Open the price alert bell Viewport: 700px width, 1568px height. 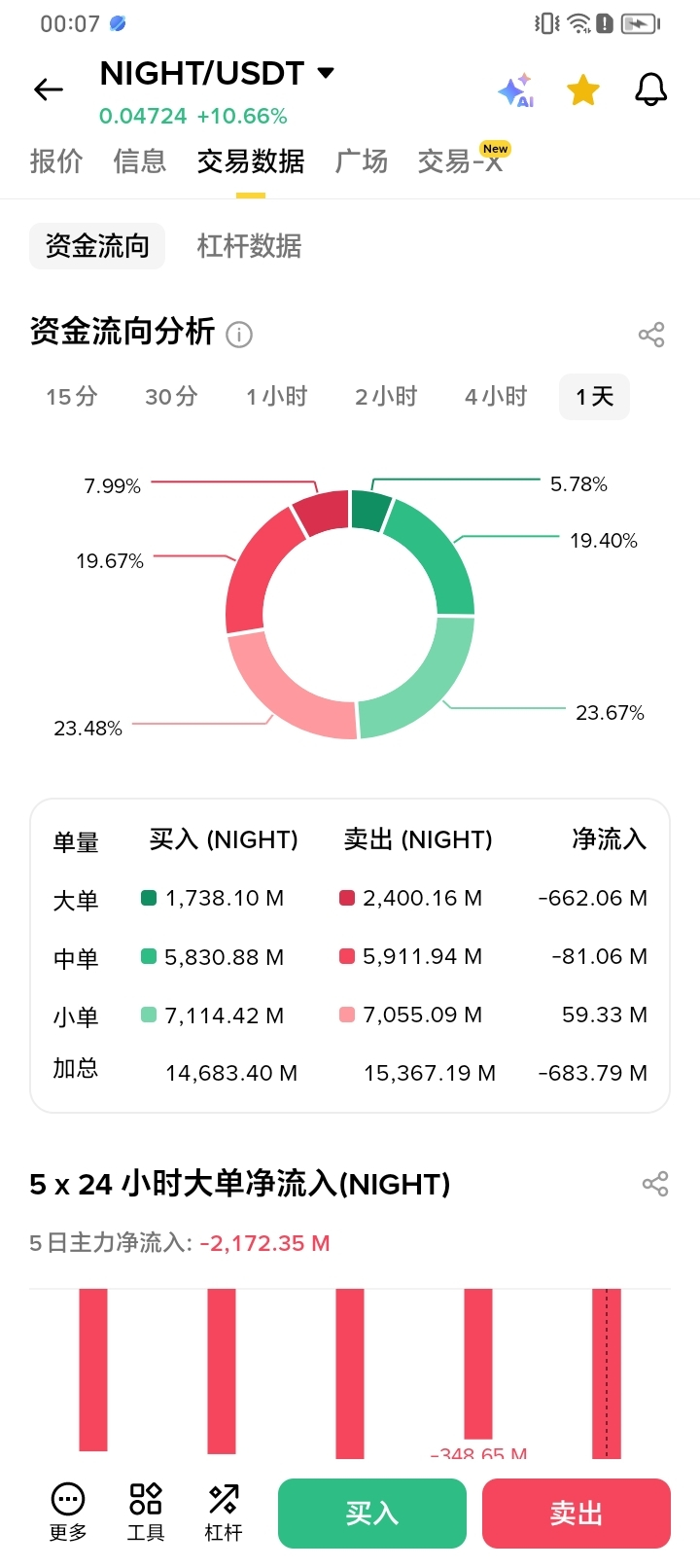pyautogui.click(x=651, y=90)
